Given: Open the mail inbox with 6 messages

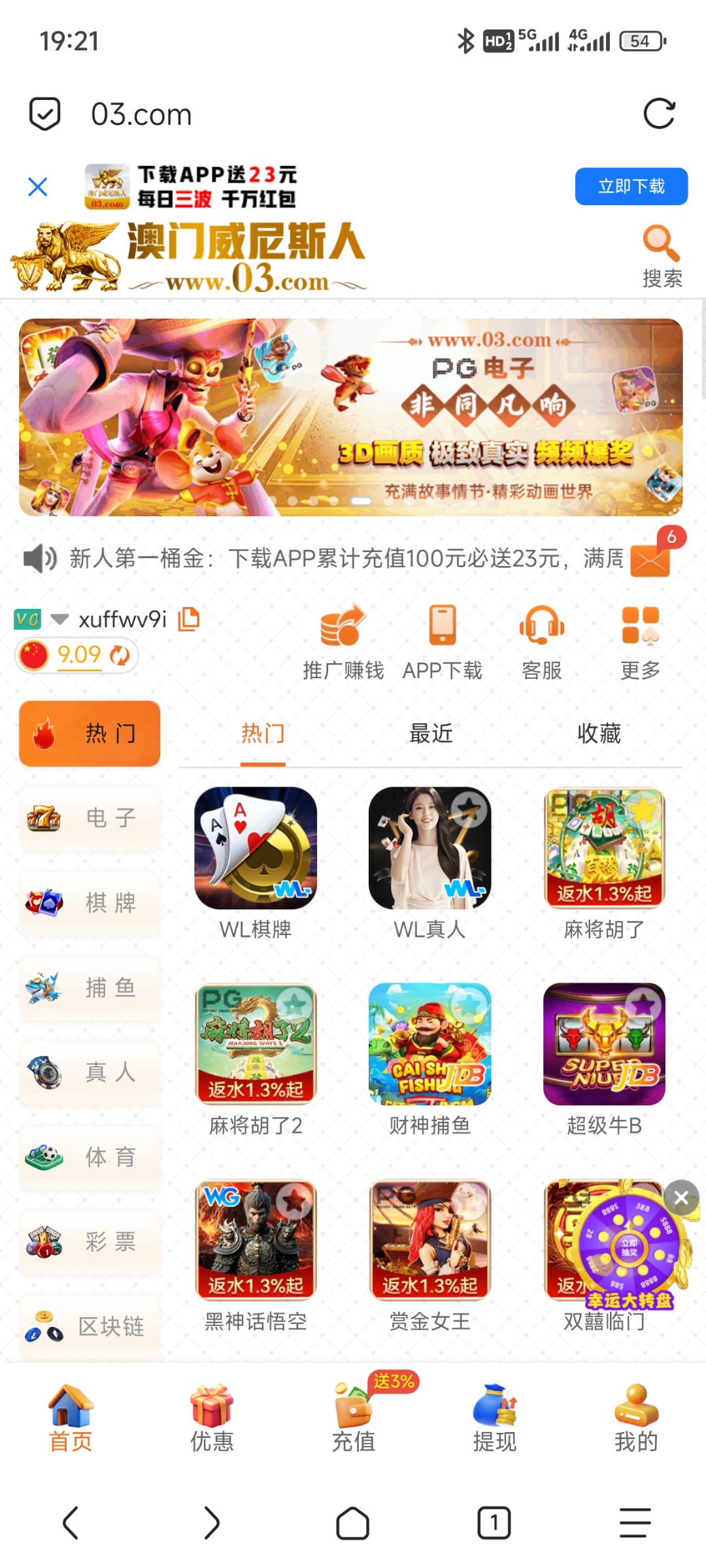Looking at the screenshot, I should point(650,559).
